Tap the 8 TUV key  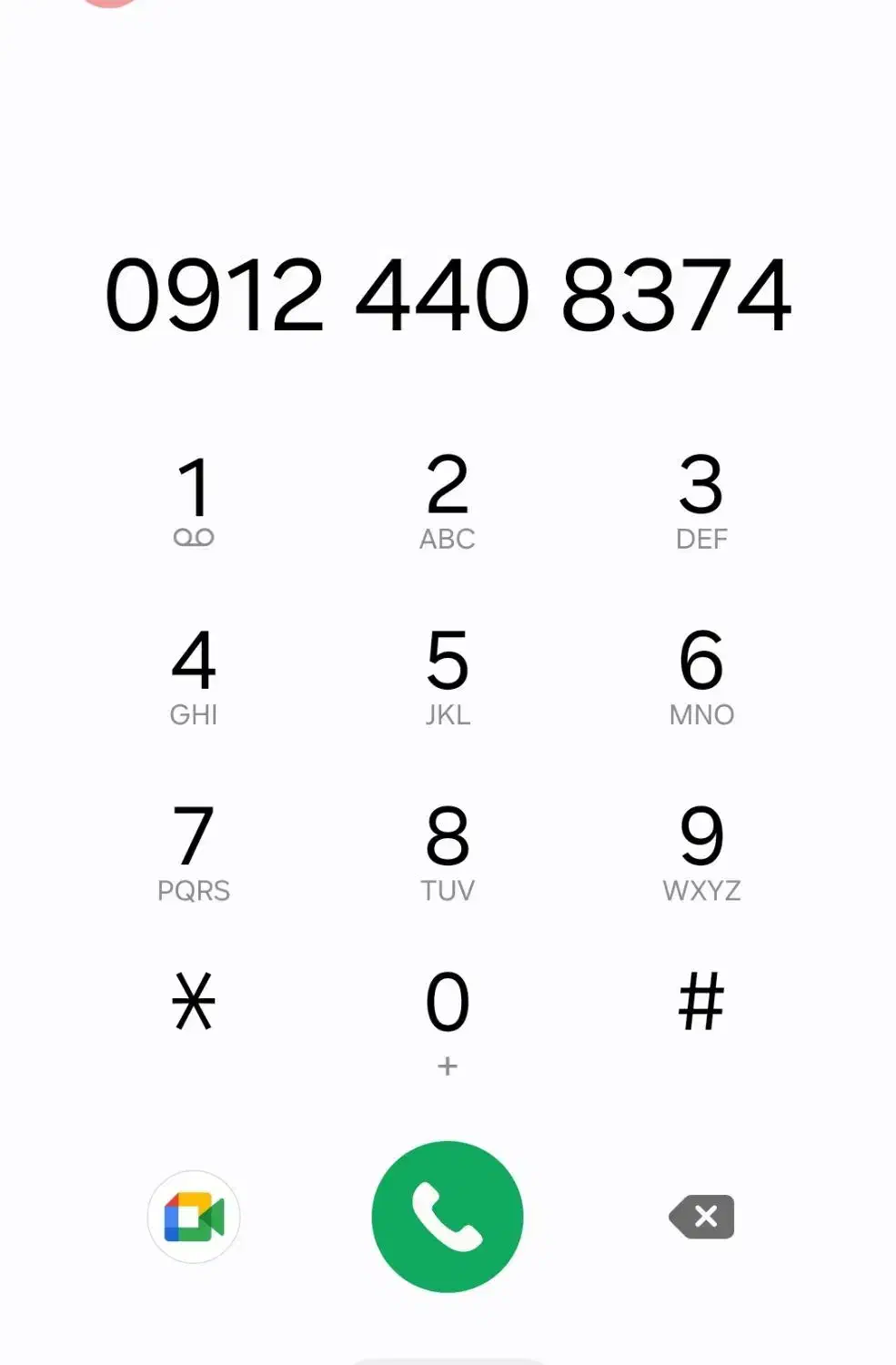coord(447,853)
